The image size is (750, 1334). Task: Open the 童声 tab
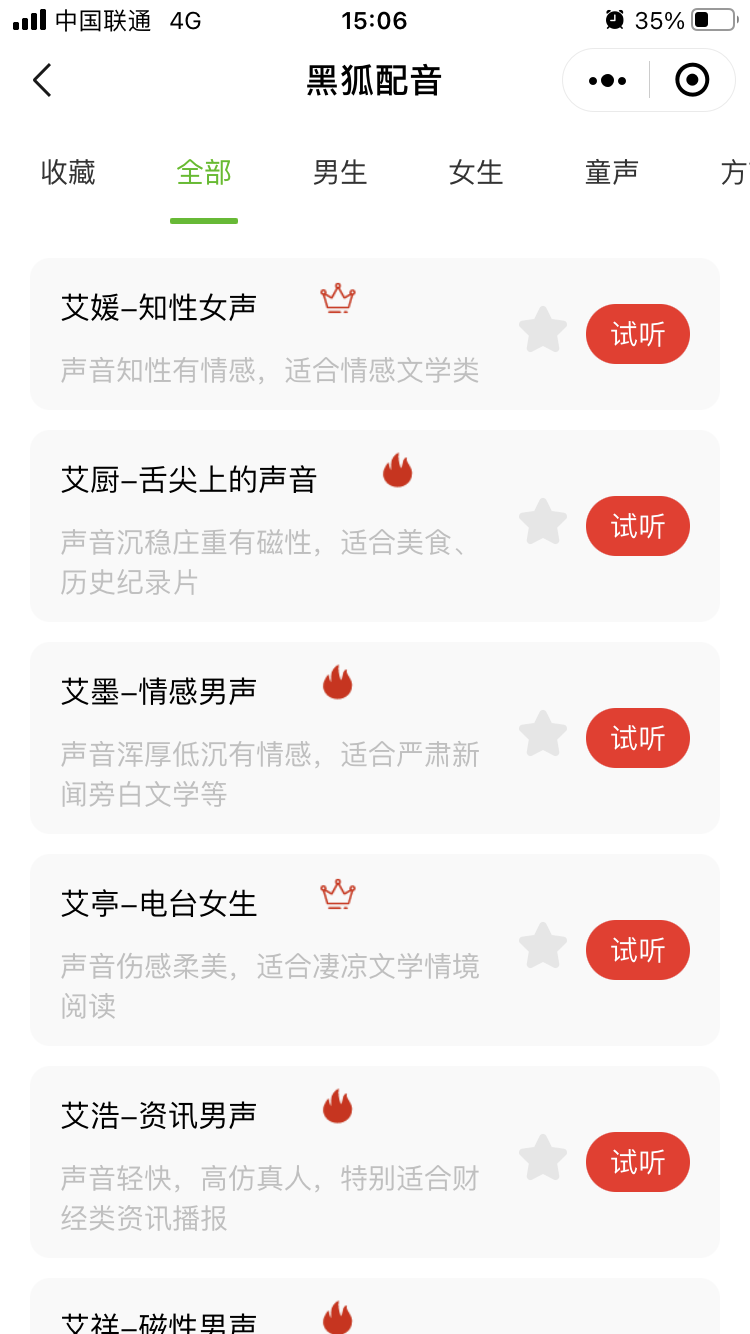[612, 172]
